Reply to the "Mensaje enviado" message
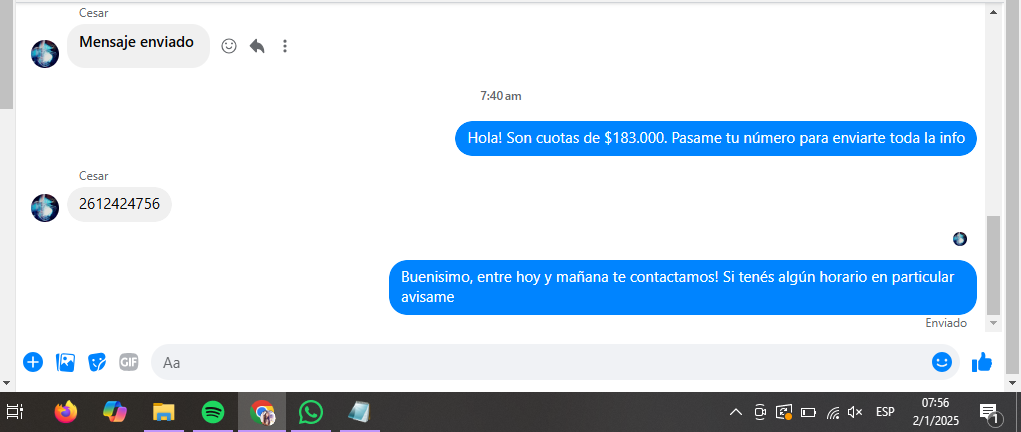The image size is (1021, 432). tap(257, 46)
